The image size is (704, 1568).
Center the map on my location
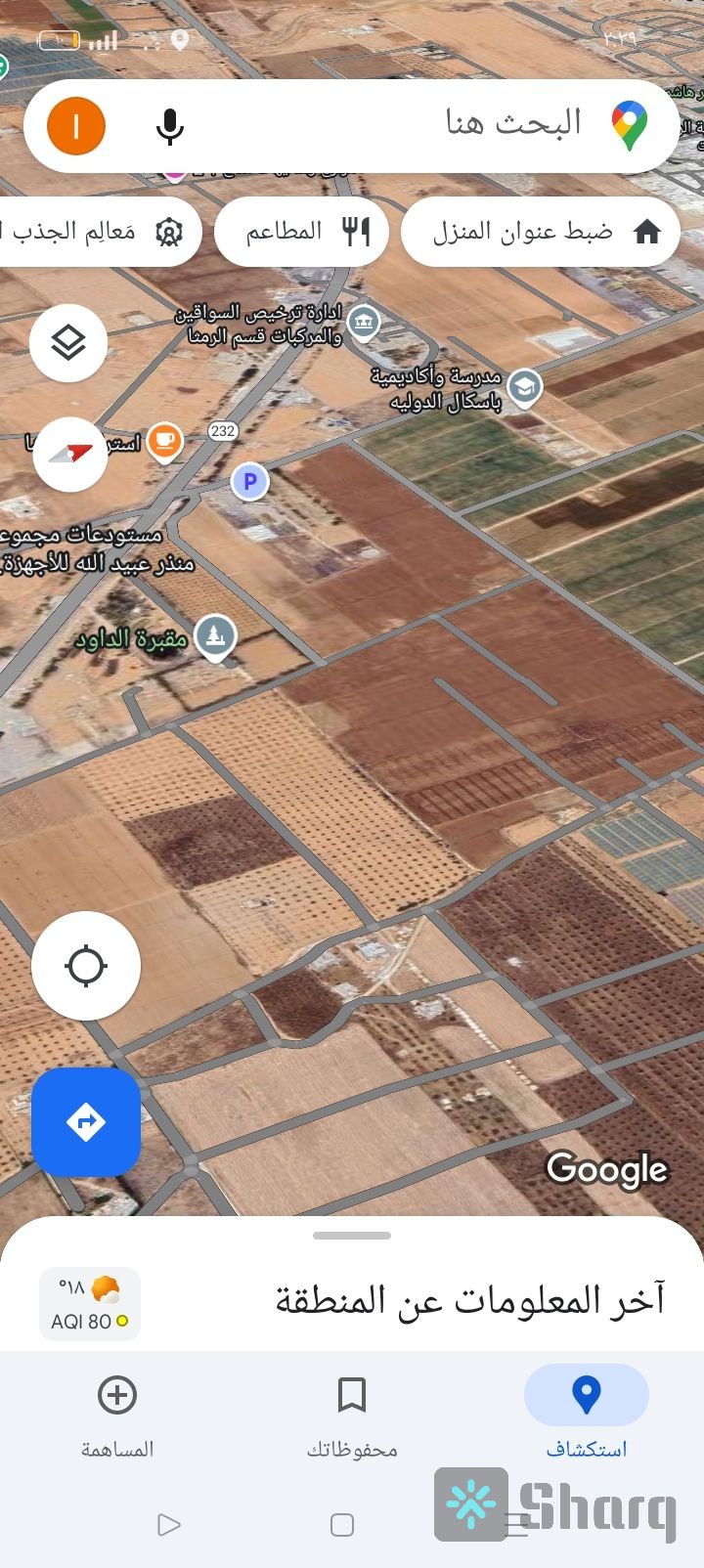pos(86,966)
